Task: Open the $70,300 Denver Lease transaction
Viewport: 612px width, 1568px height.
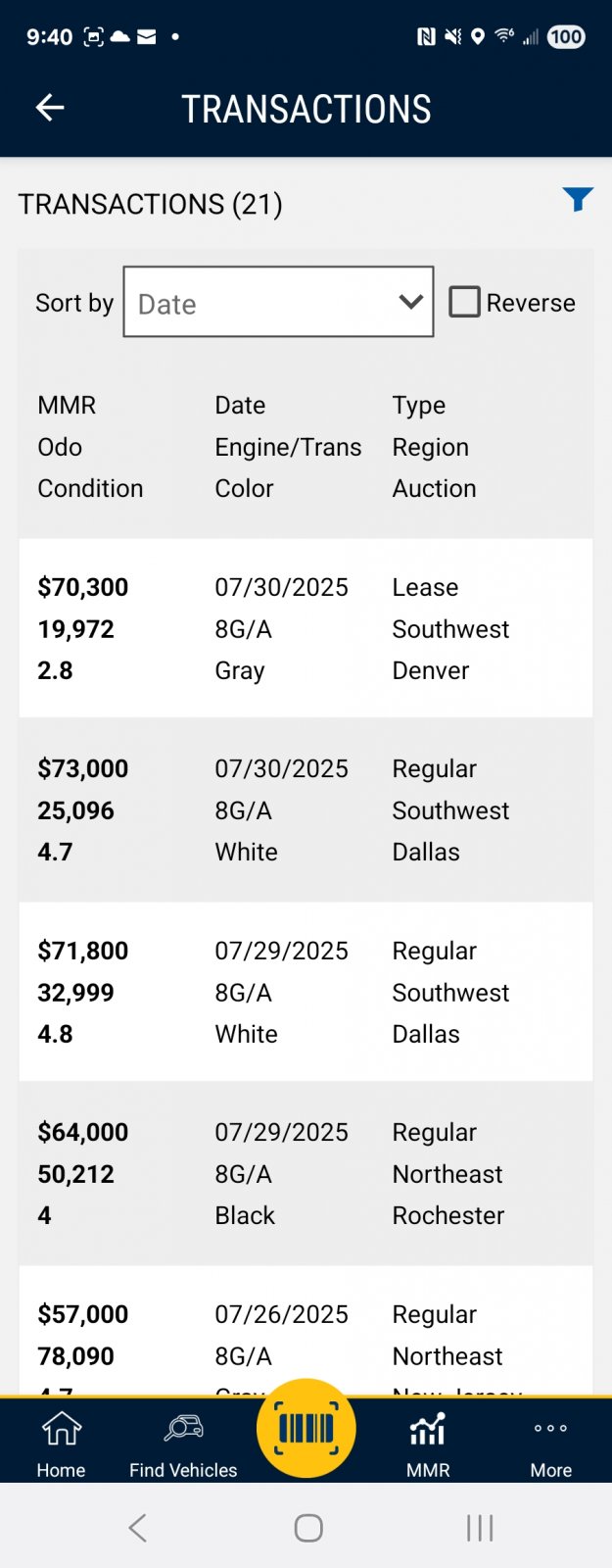Action: pos(306,628)
